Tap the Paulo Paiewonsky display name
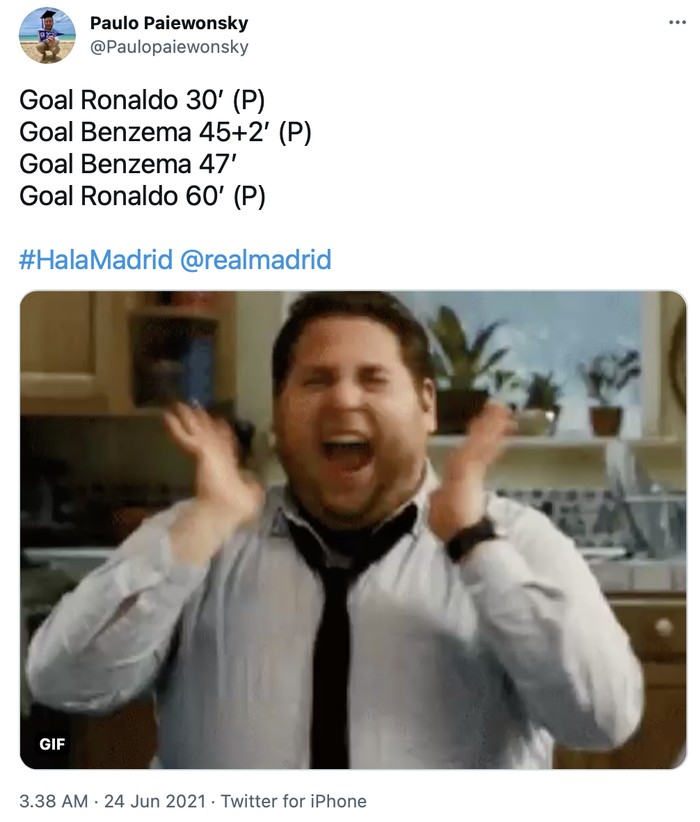 pos(168,23)
